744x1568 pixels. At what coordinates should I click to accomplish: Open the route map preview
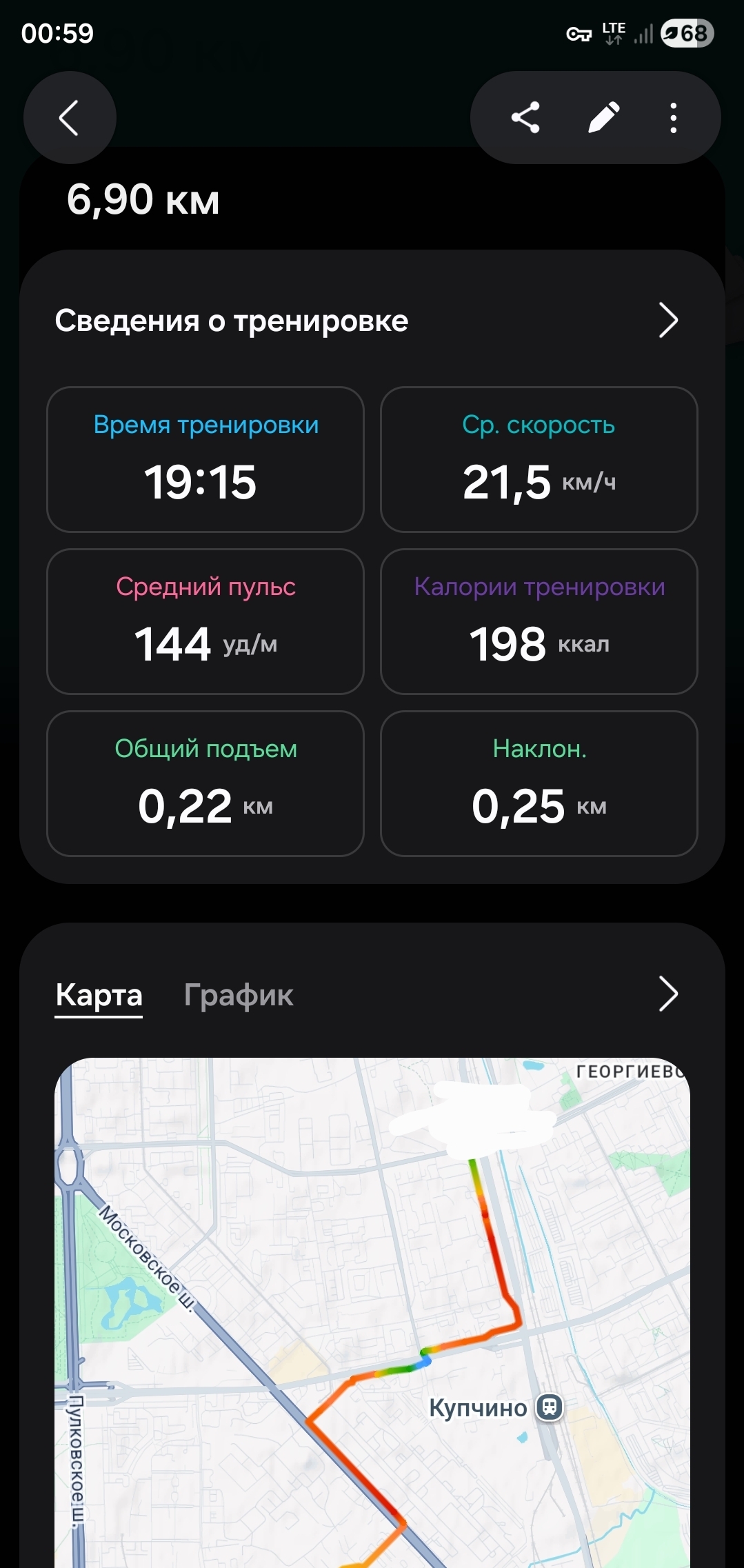372,1313
